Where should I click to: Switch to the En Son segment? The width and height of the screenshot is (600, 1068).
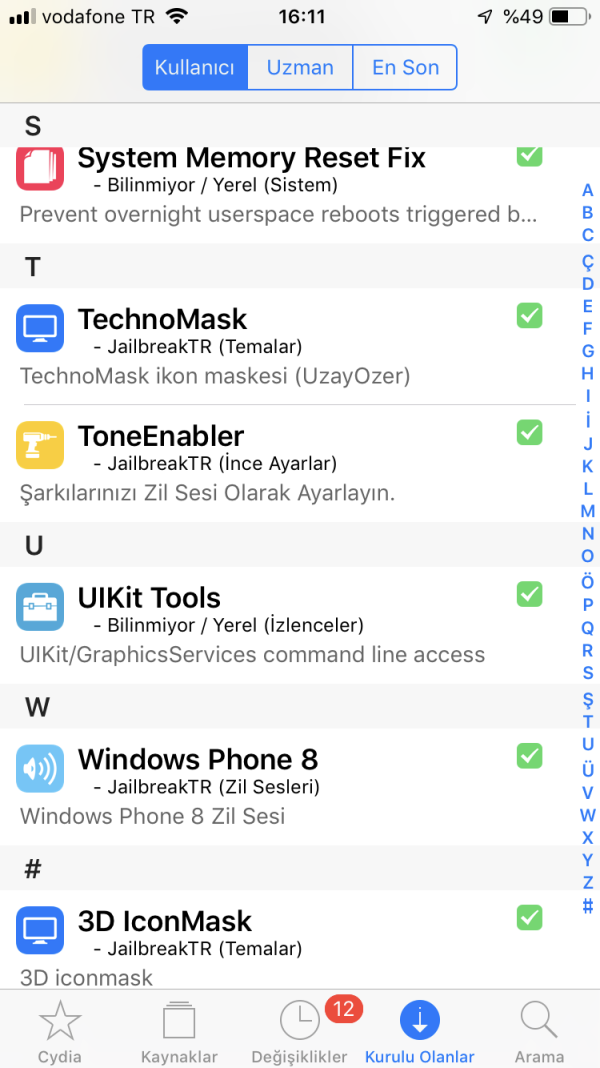(x=405, y=68)
